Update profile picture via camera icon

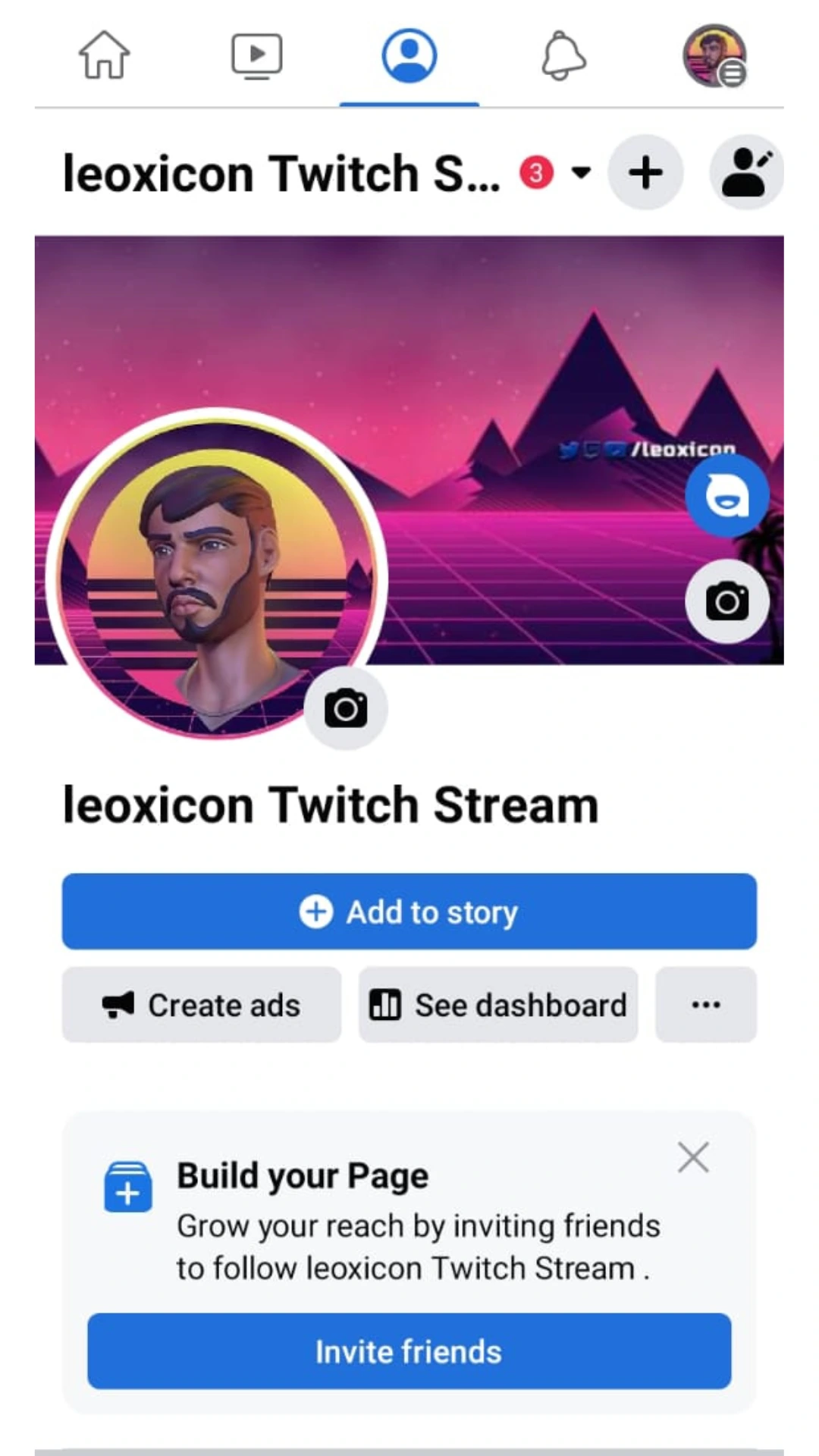(x=346, y=708)
